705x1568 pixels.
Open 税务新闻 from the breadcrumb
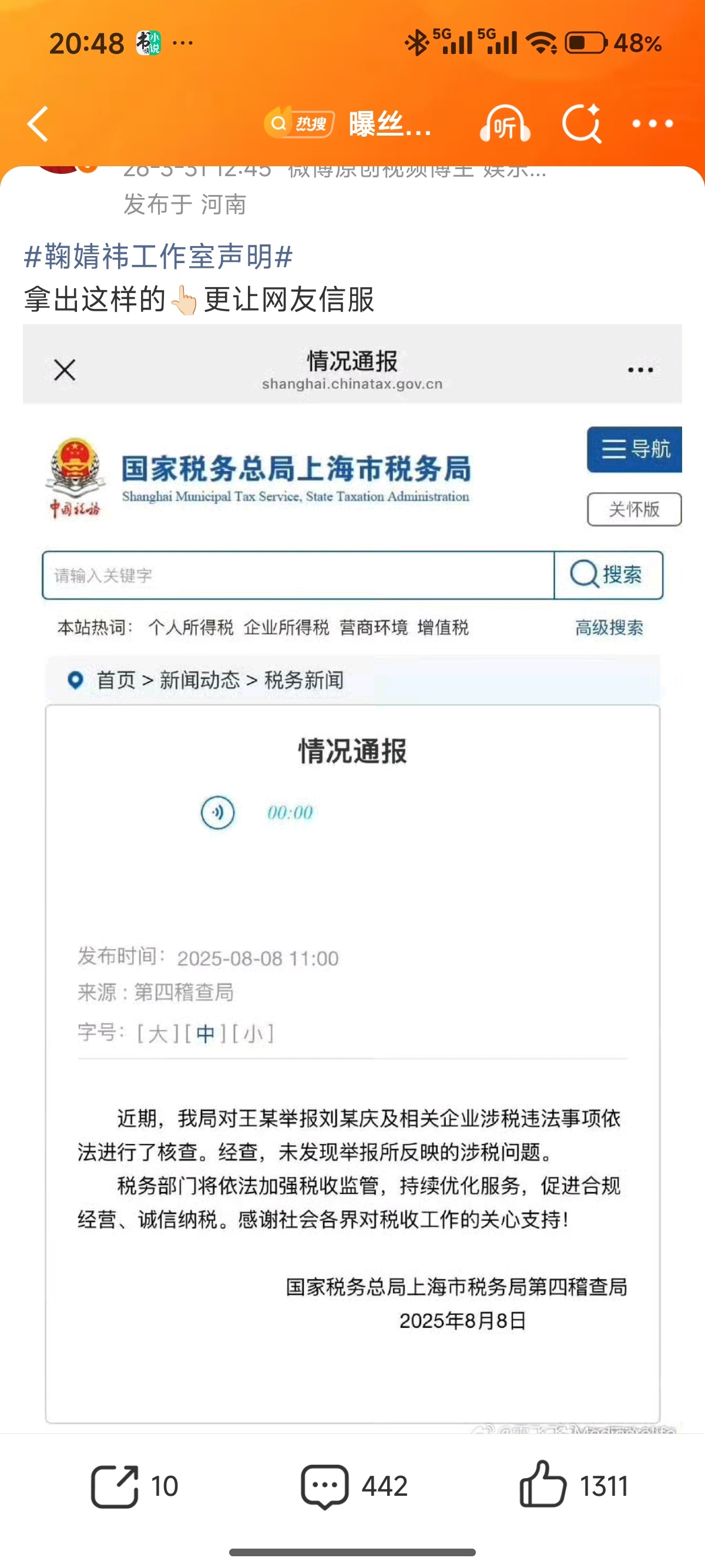point(304,681)
